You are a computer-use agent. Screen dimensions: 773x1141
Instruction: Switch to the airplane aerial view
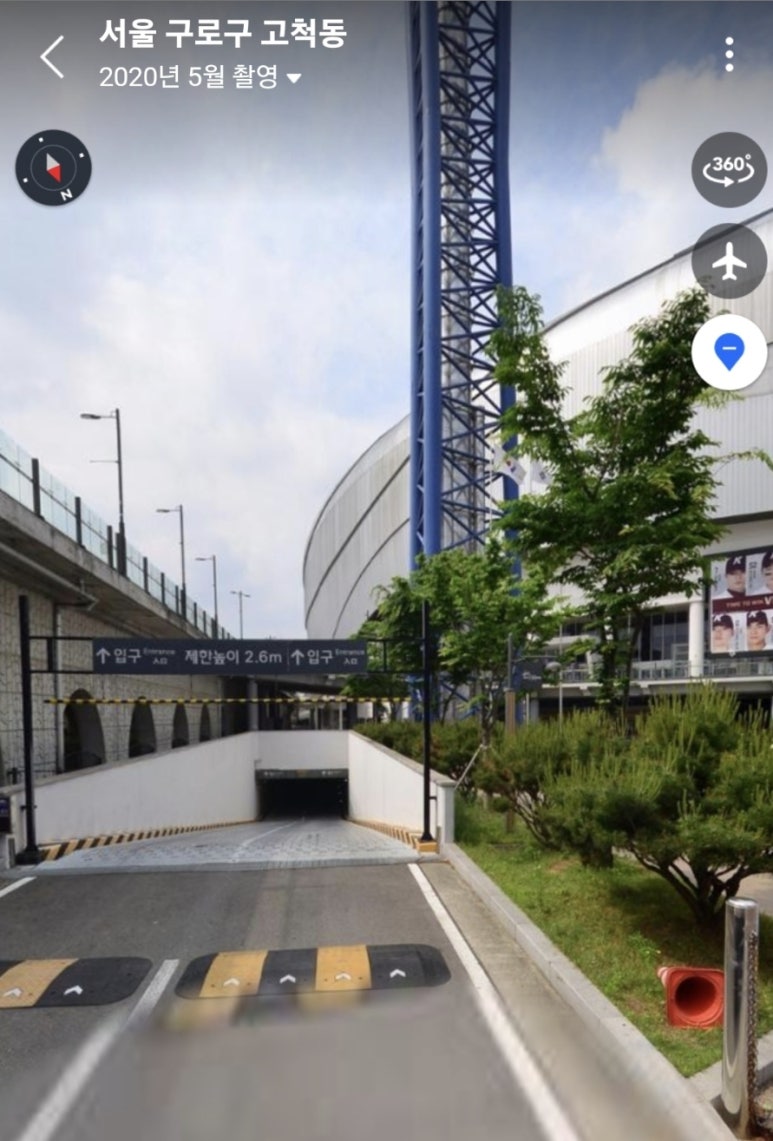[x=729, y=261]
